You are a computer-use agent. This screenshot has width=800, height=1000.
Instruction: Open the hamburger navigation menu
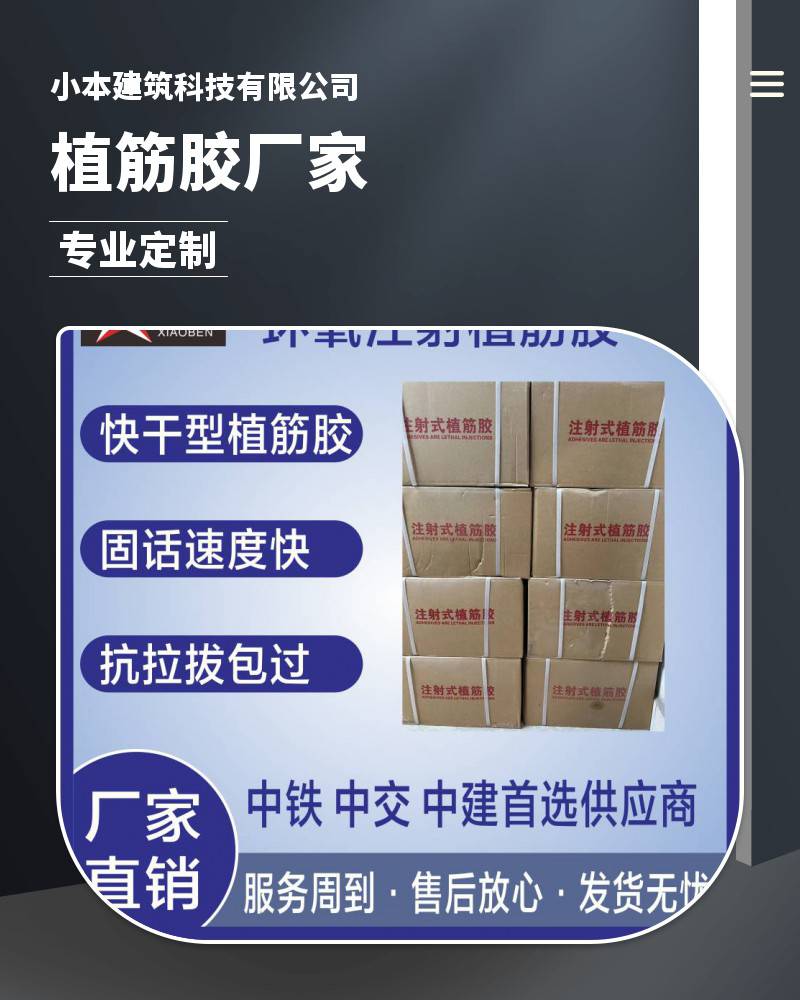[x=766, y=84]
